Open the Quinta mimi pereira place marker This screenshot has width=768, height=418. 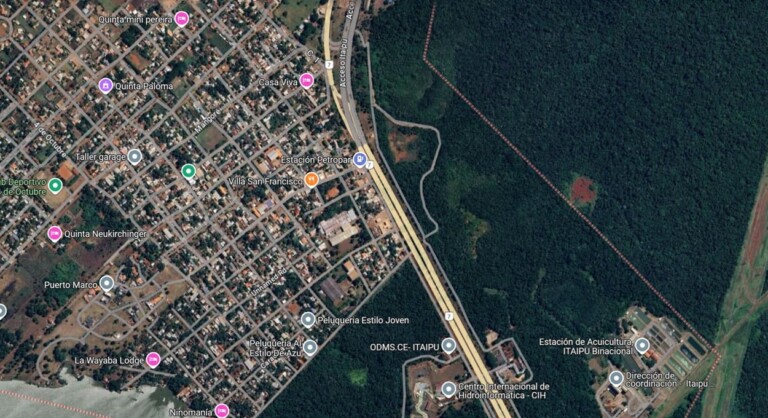point(181,18)
